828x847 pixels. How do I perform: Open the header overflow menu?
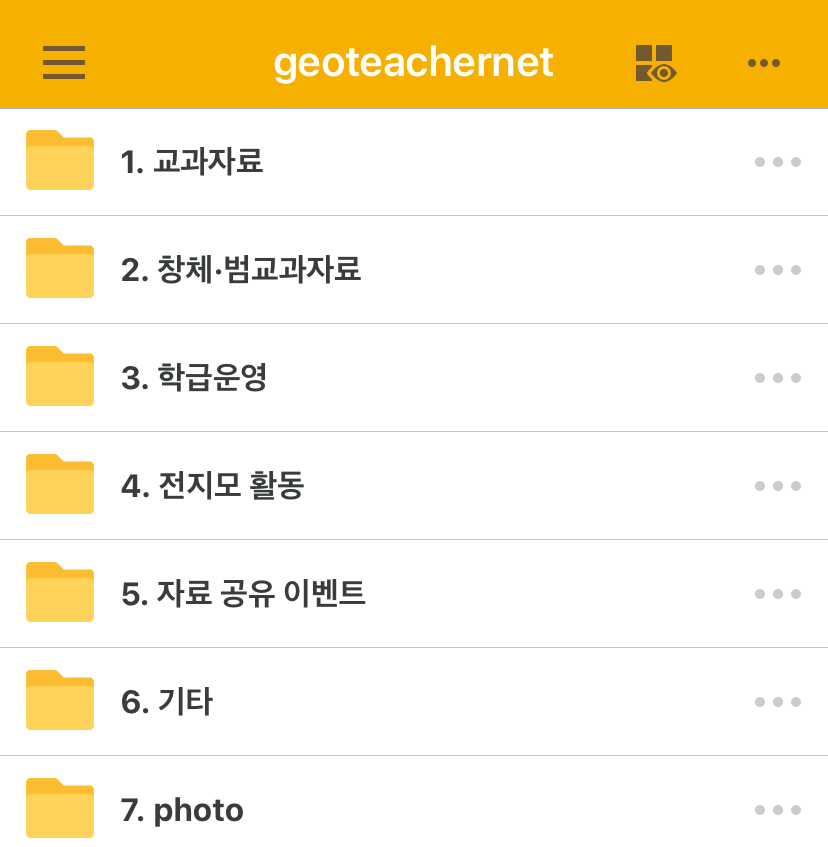(764, 63)
